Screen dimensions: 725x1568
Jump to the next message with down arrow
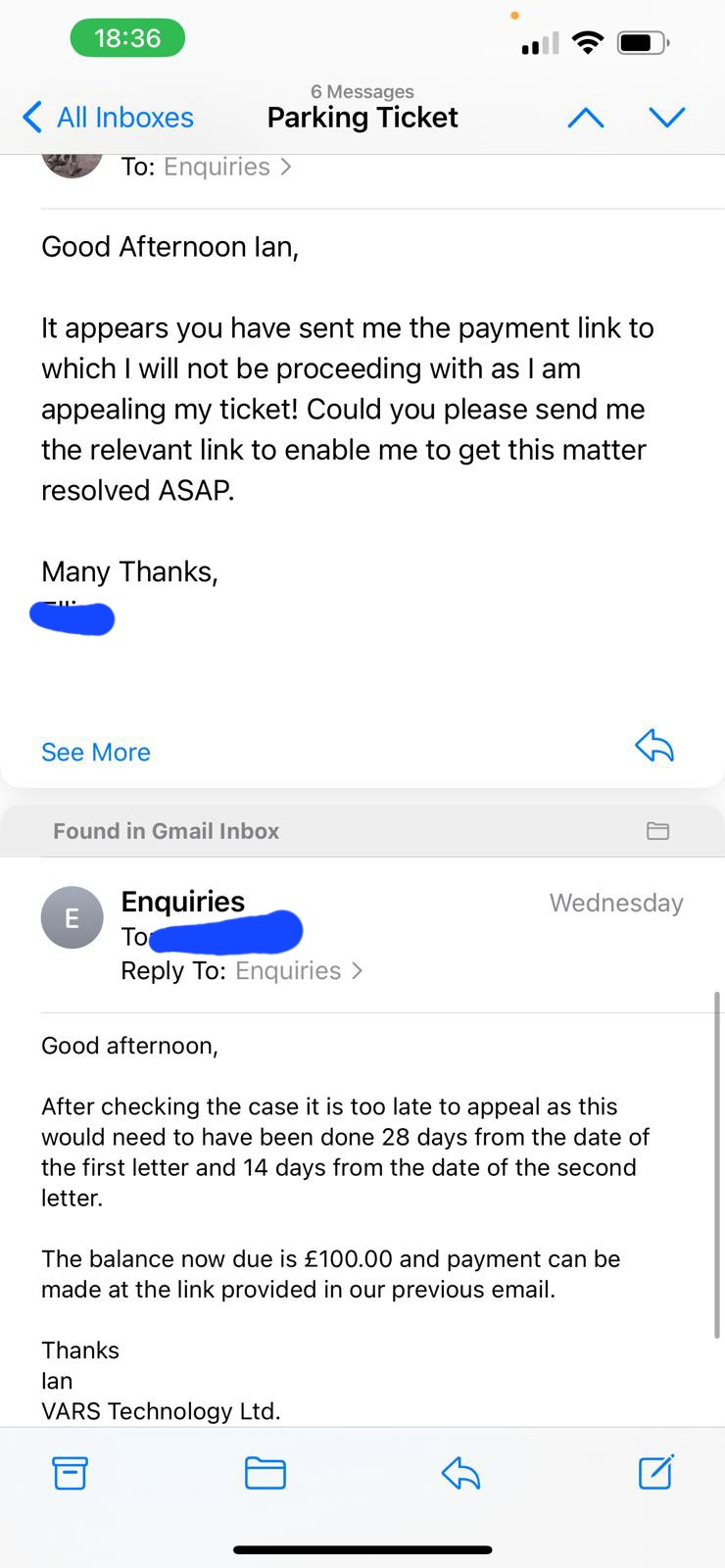click(x=667, y=118)
